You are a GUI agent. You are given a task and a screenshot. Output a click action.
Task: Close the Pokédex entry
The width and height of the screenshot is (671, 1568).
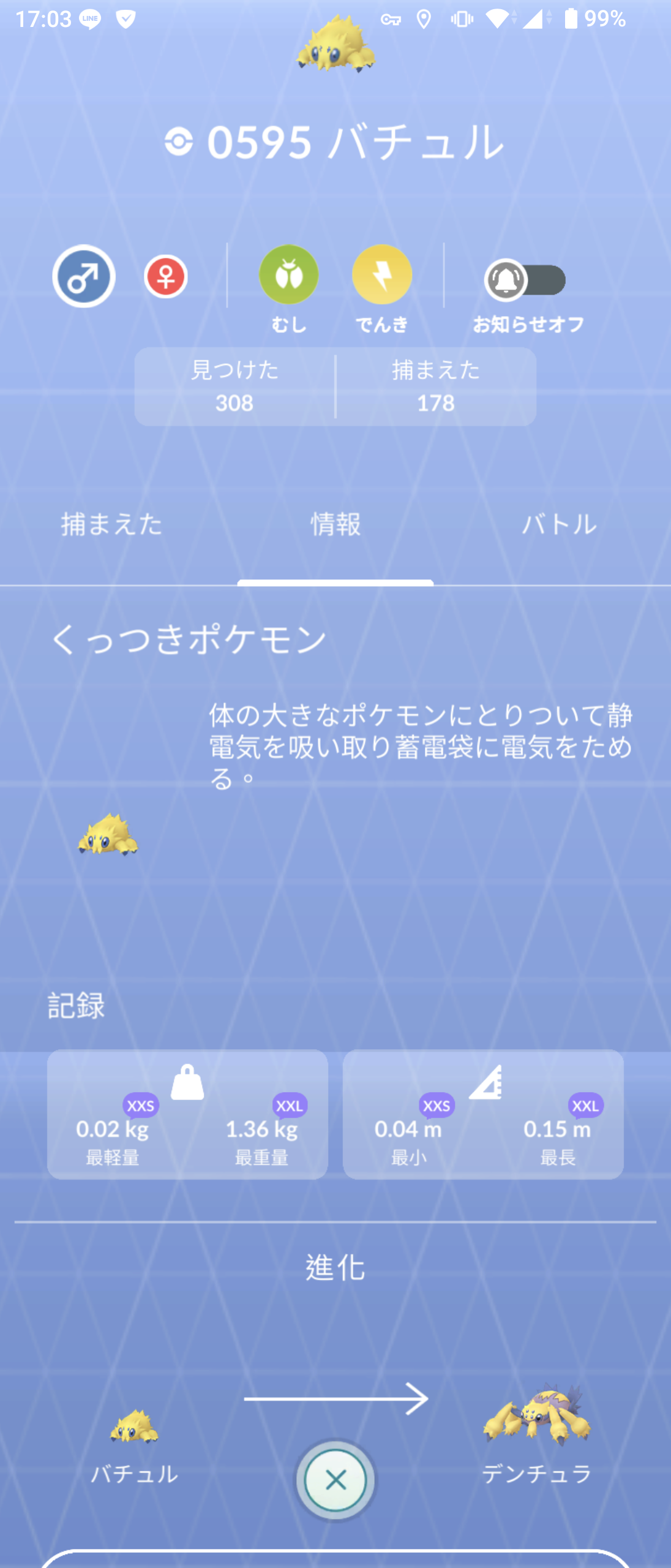[x=335, y=1480]
